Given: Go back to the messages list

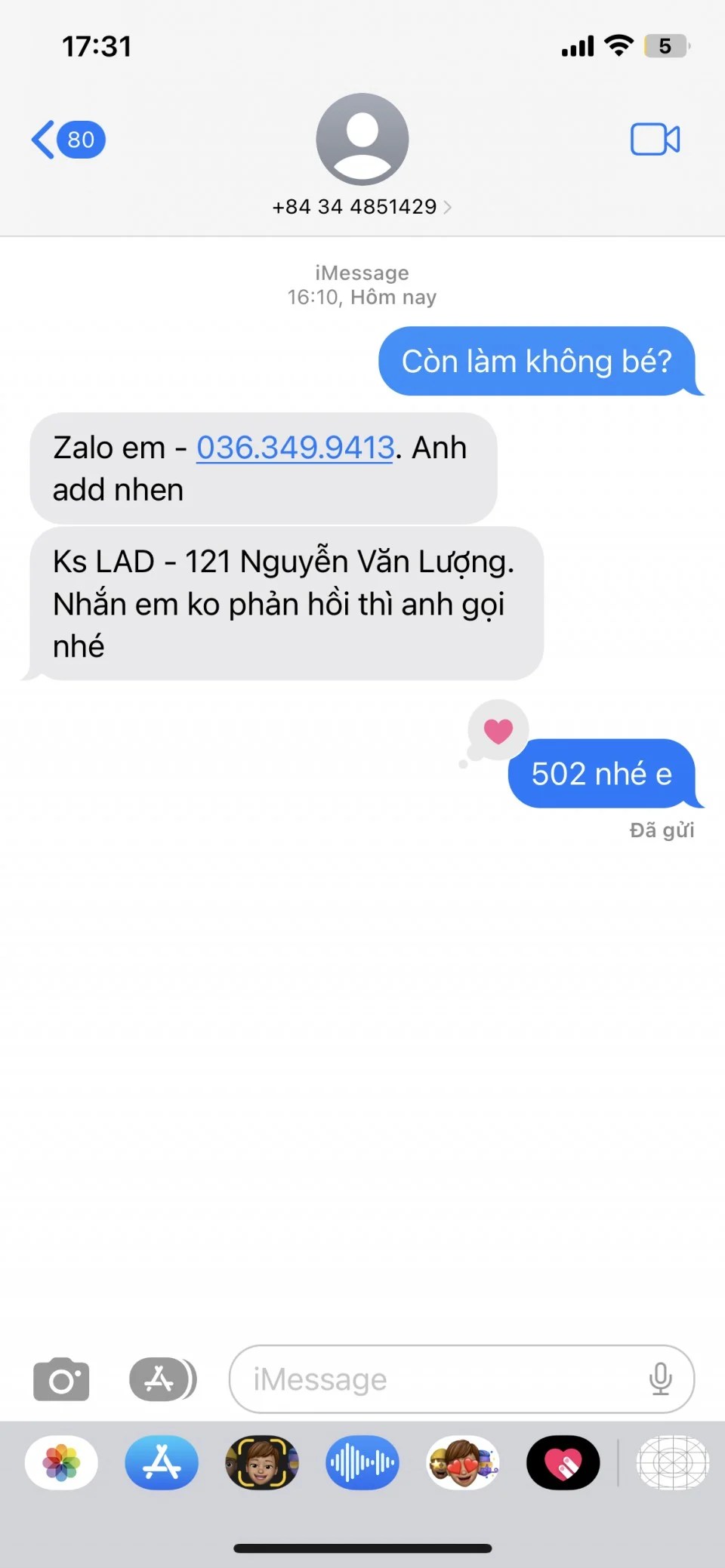Looking at the screenshot, I should (66, 140).
